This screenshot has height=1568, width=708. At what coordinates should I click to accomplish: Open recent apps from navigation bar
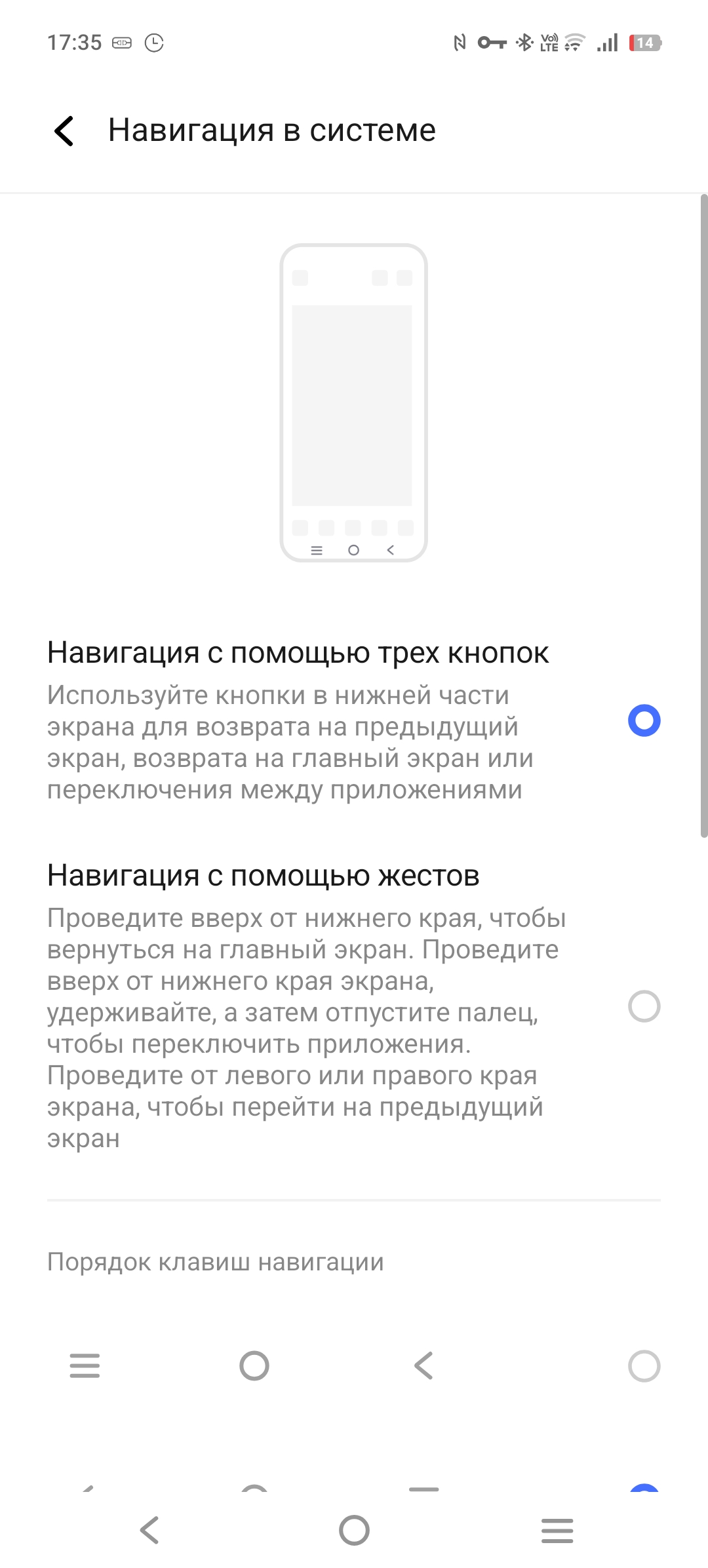[557, 1531]
